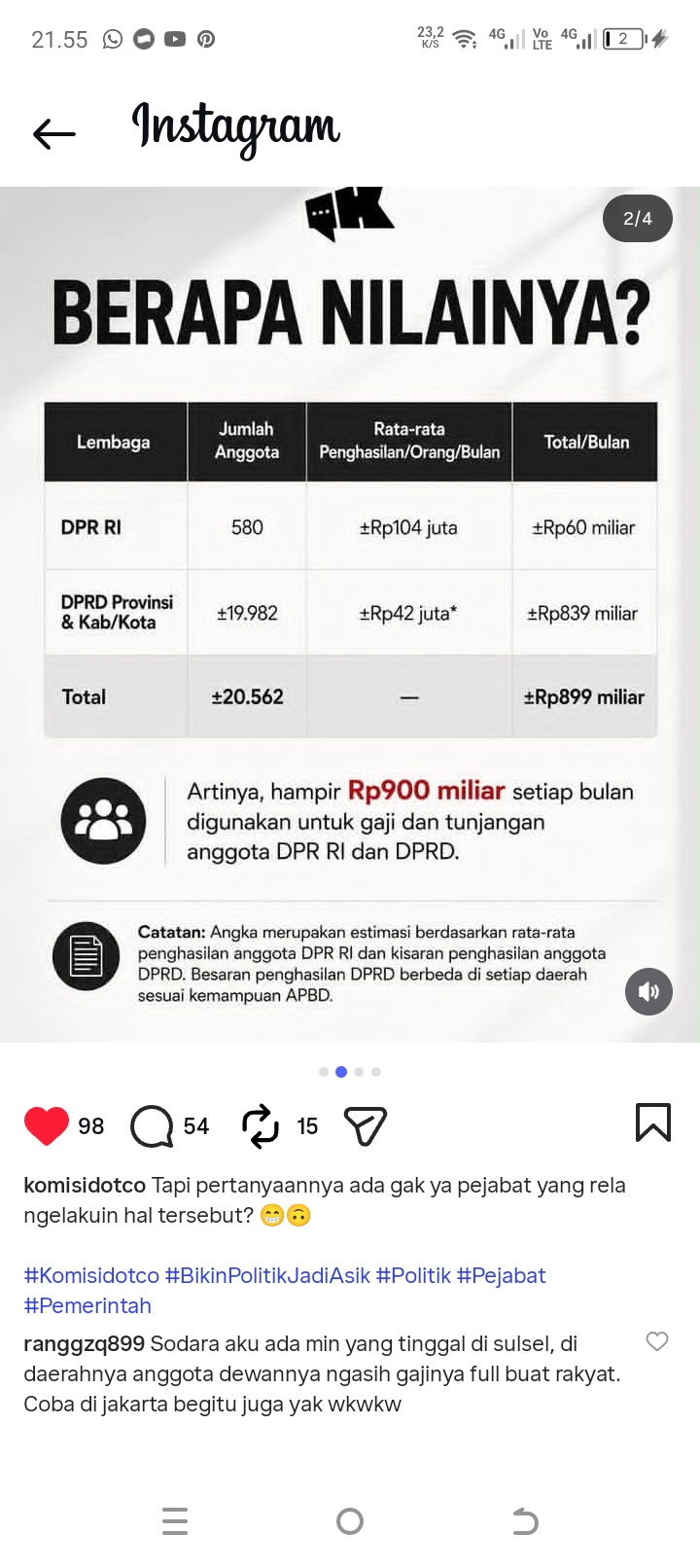700x1568 pixels.
Task: Tap the system home button
Action: point(350,1521)
